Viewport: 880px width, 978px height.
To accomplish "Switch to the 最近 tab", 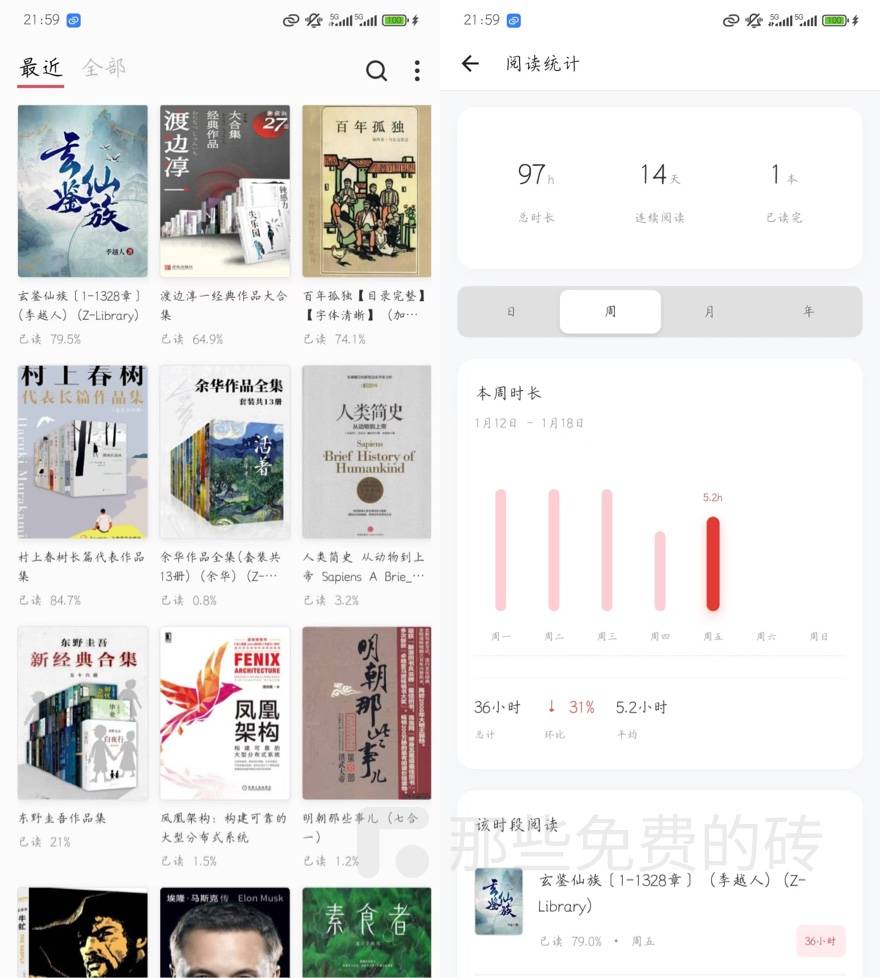I will coord(41,69).
